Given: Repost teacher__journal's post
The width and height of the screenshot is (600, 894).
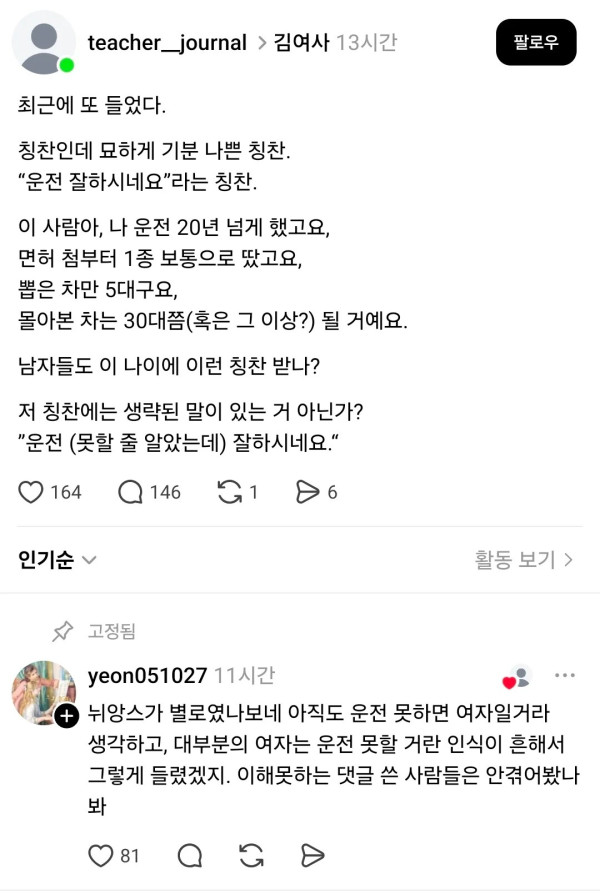Looking at the screenshot, I should [230, 492].
